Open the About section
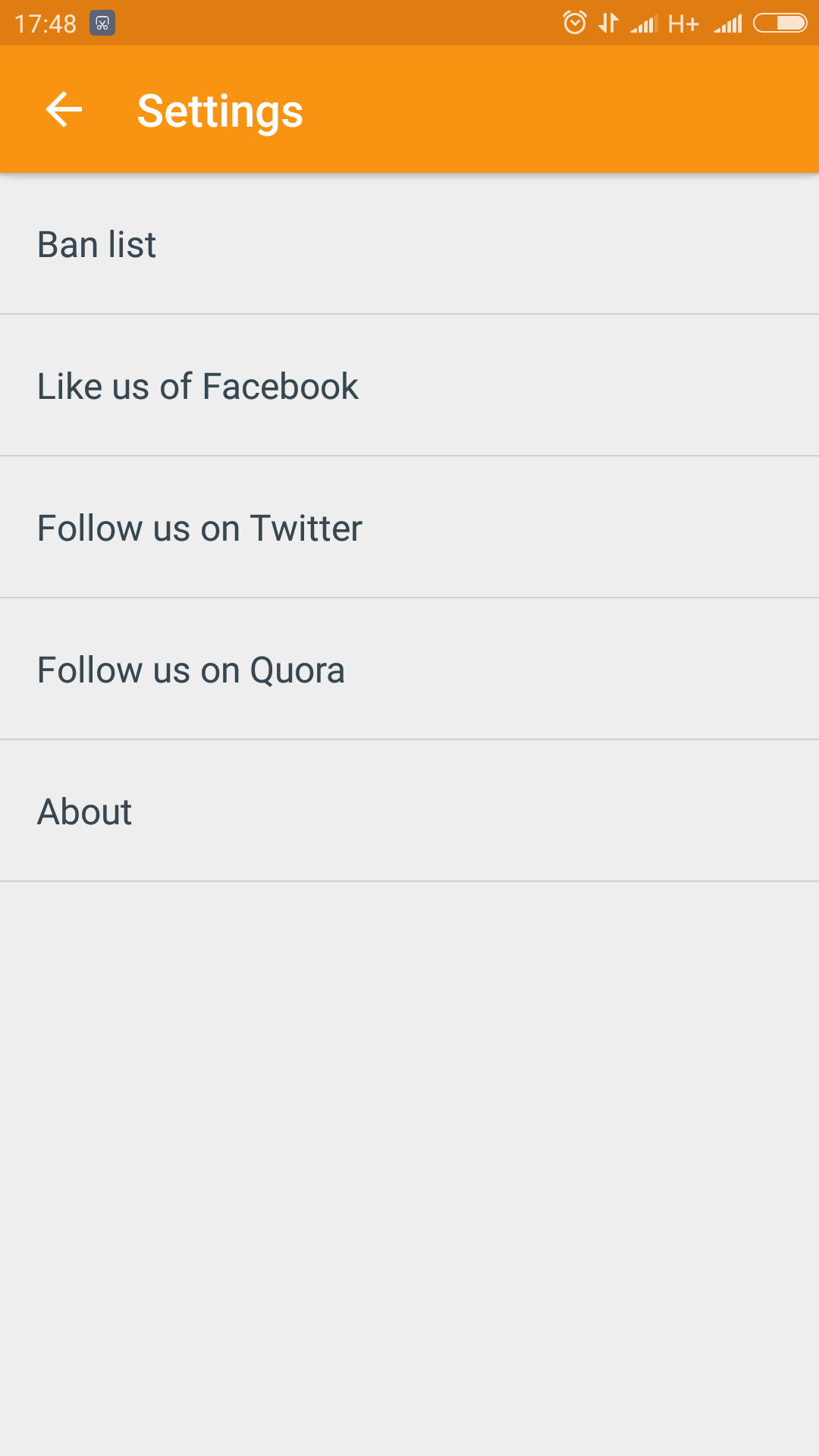Image resolution: width=819 pixels, height=1456 pixels. click(409, 811)
